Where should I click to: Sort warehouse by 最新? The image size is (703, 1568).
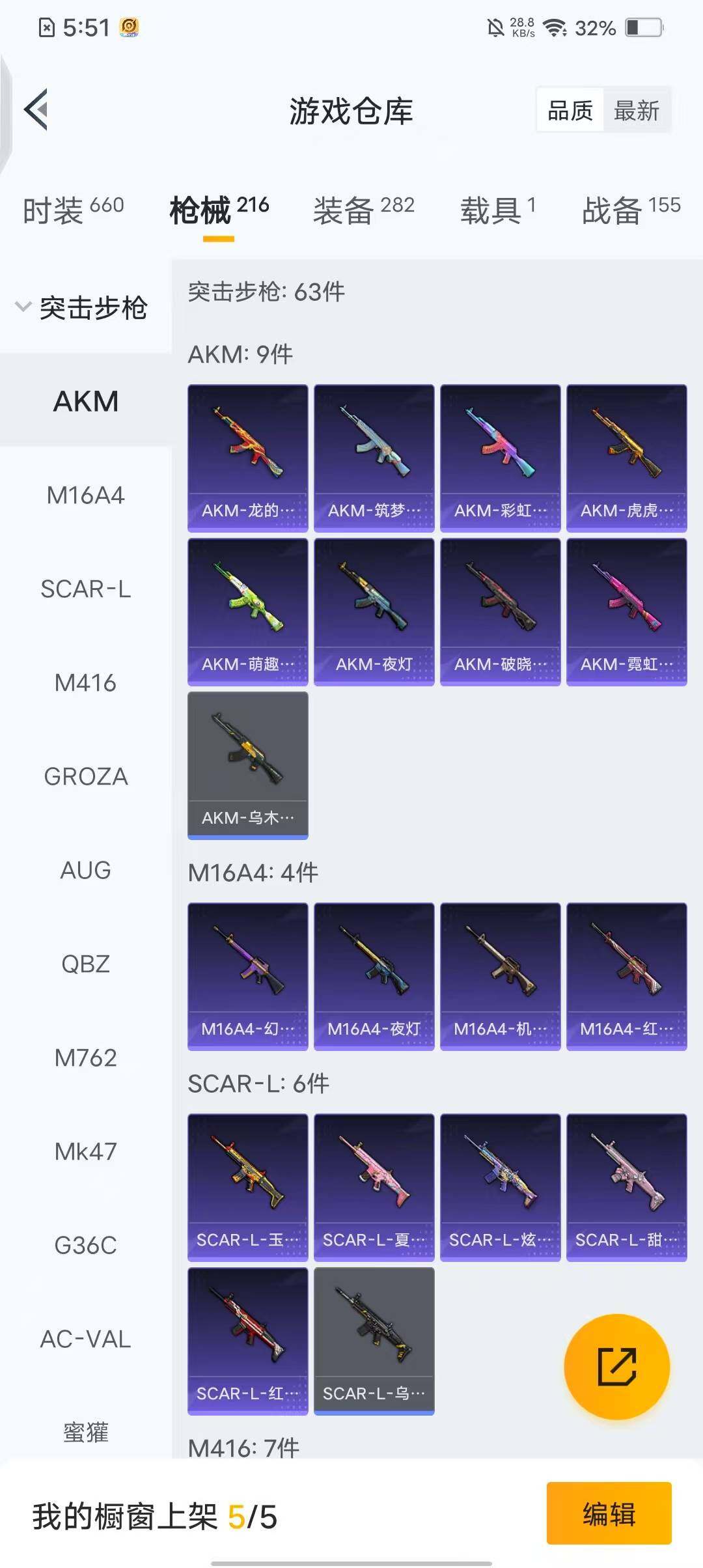[x=636, y=110]
